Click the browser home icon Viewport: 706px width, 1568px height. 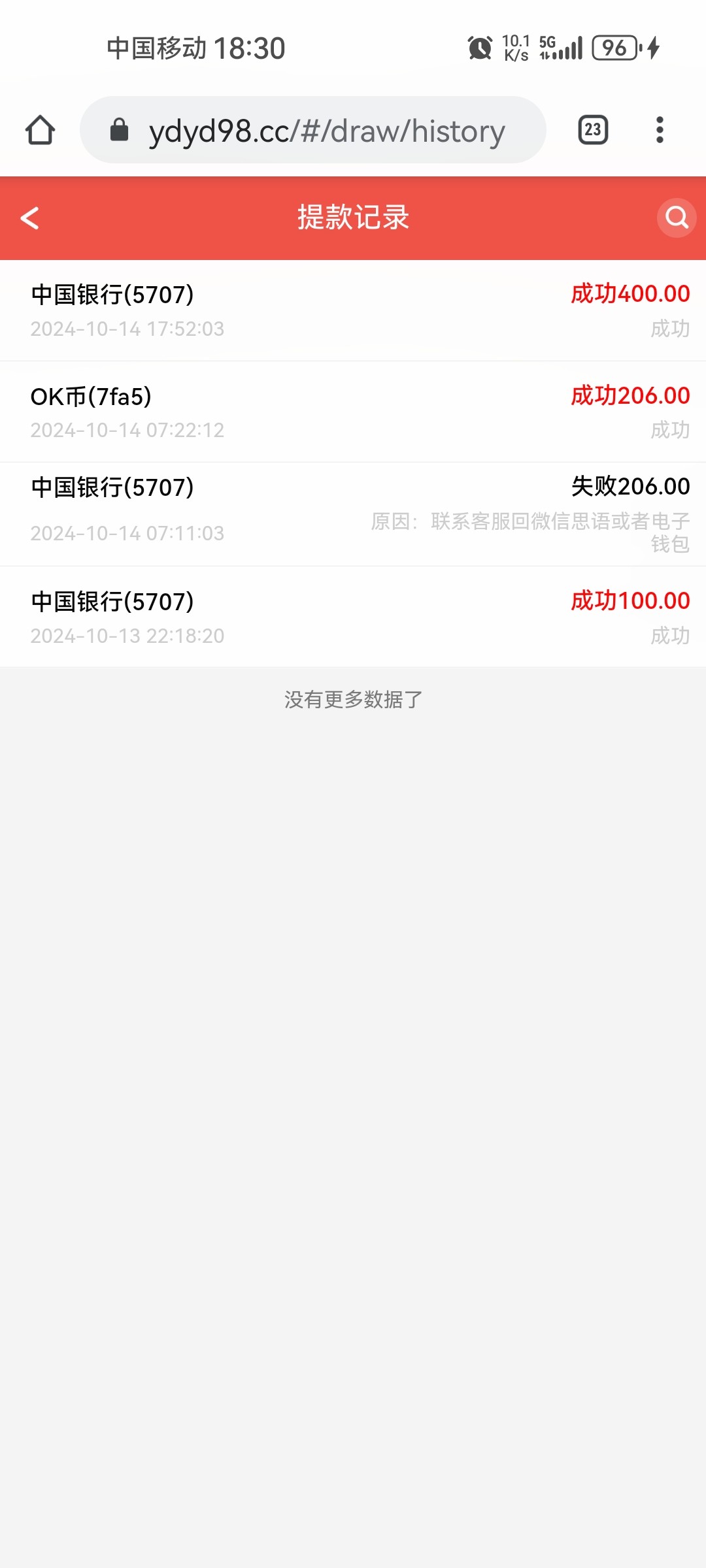click(x=41, y=129)
